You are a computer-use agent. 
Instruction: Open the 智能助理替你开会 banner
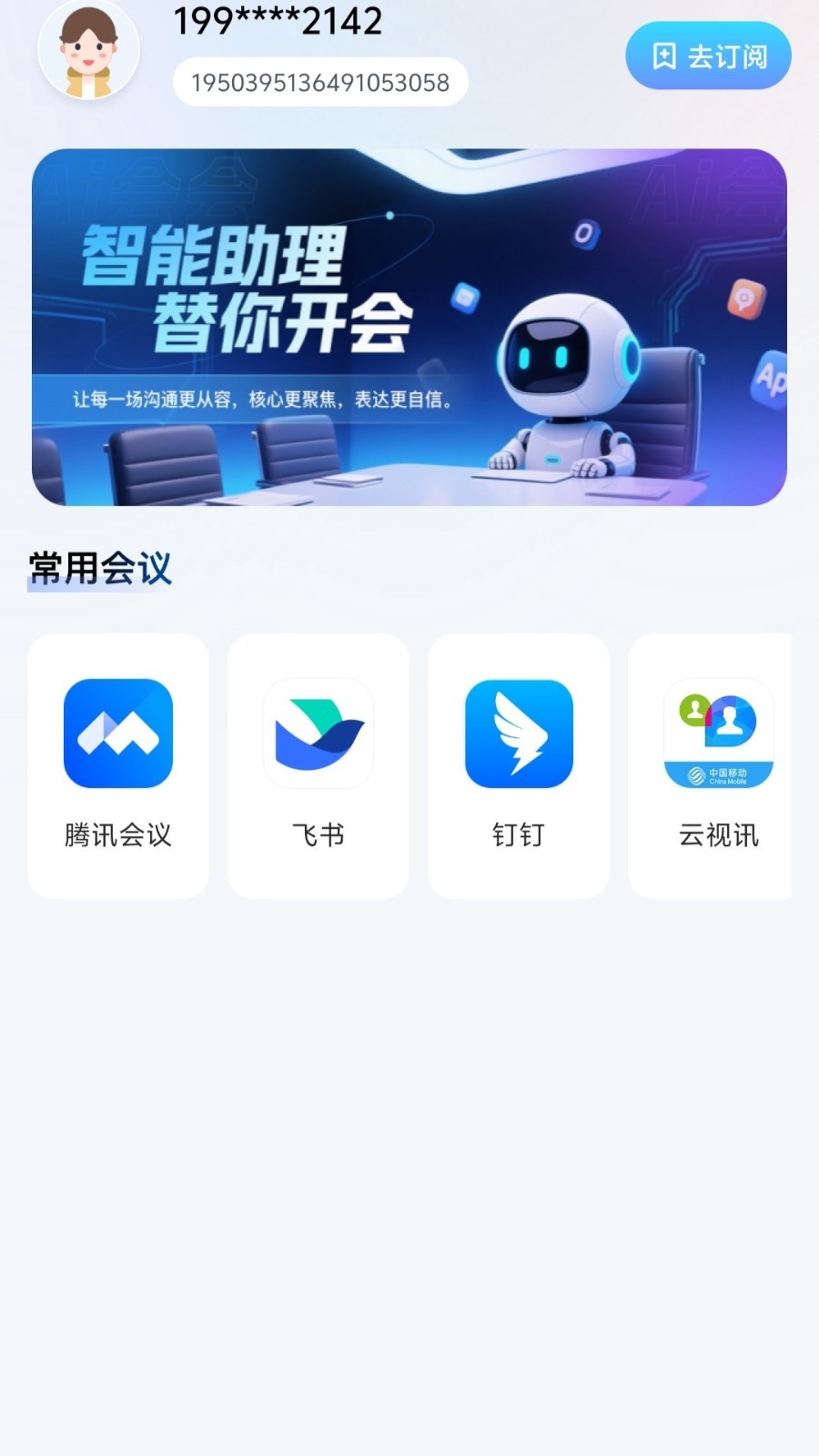409,327
